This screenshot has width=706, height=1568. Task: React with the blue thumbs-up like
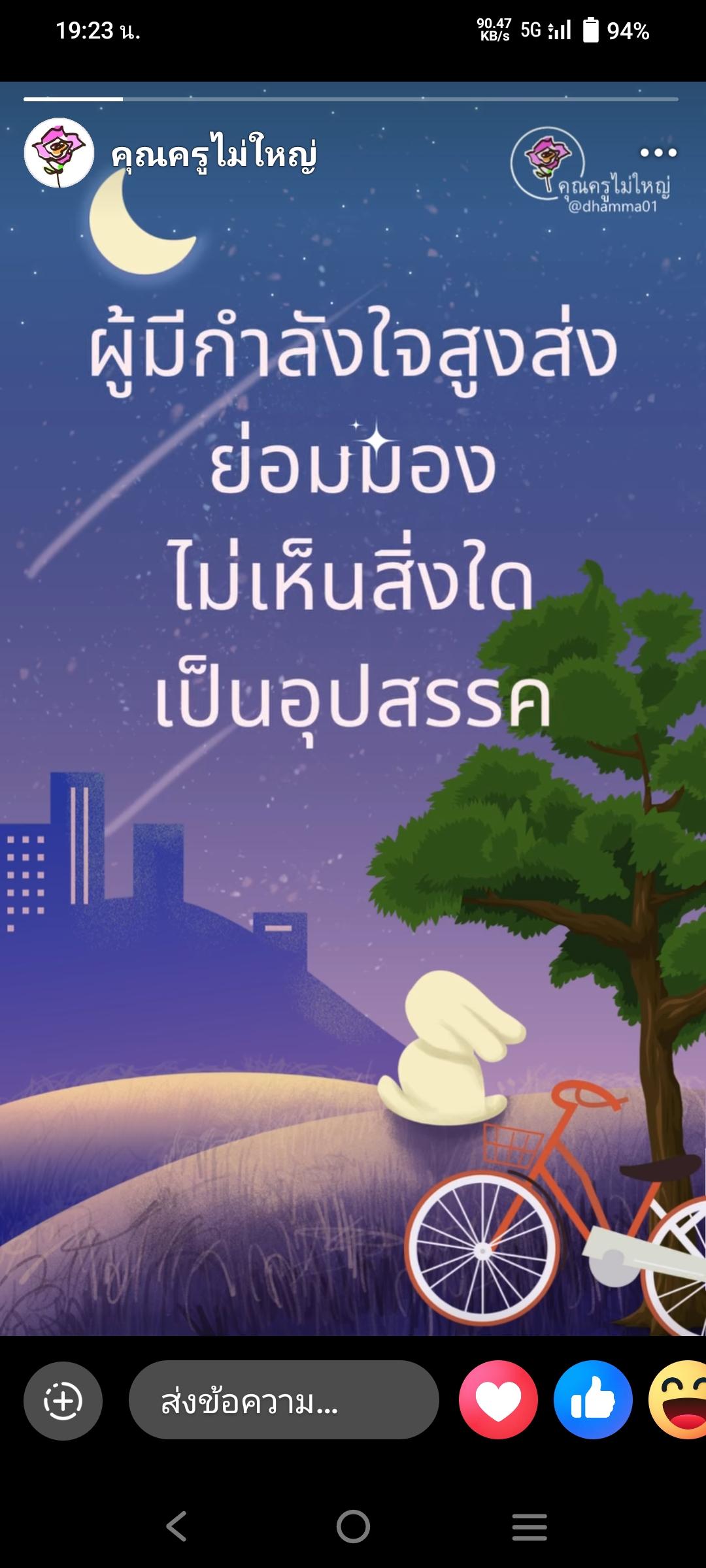click(593, 1400)
